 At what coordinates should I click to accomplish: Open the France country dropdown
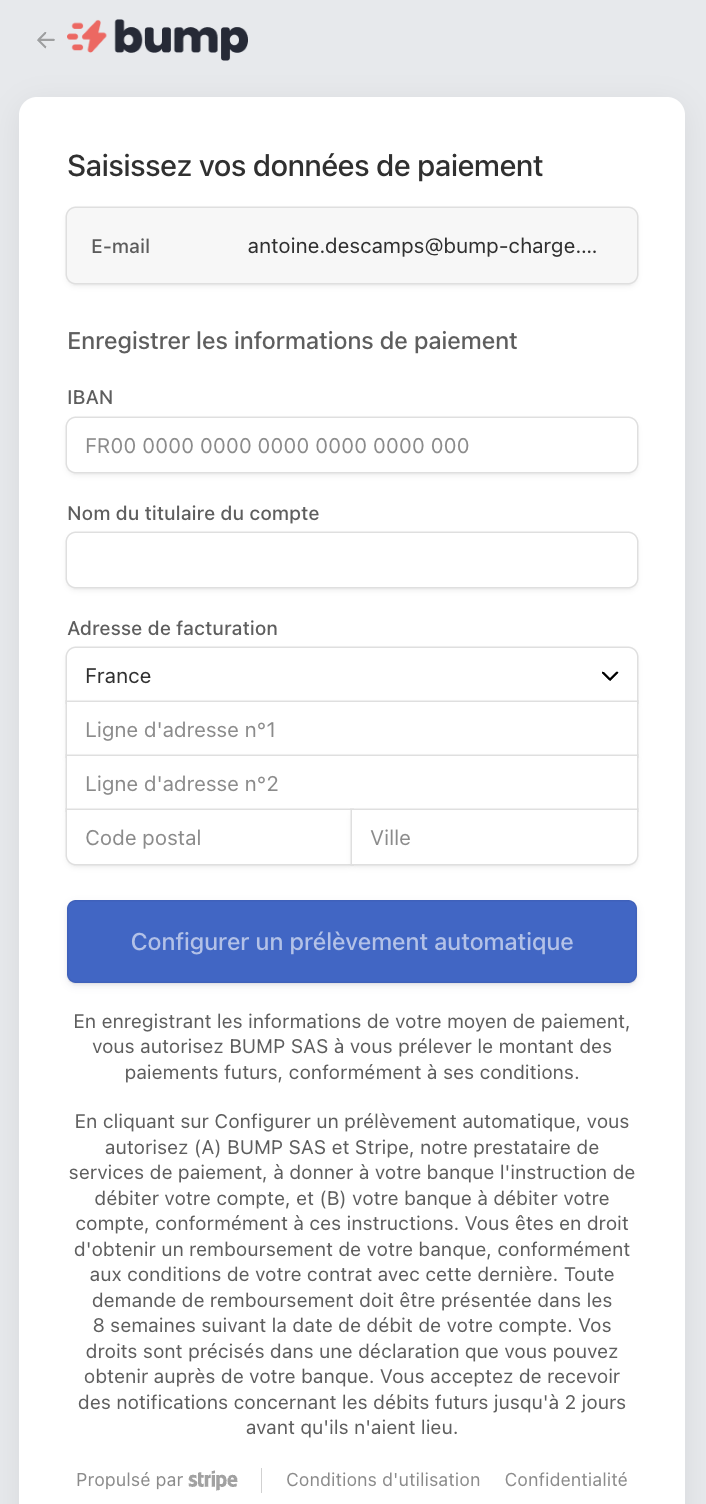[x=352, y=676]
